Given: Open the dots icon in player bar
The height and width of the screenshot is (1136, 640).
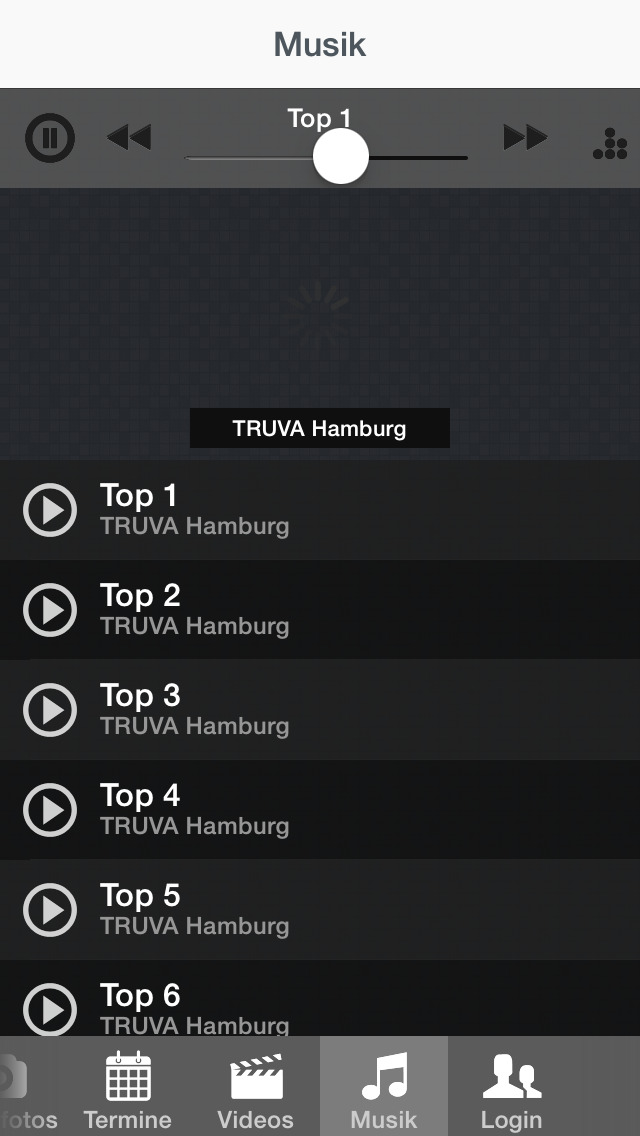Looking at the screenshot, I should click(610, 143).
